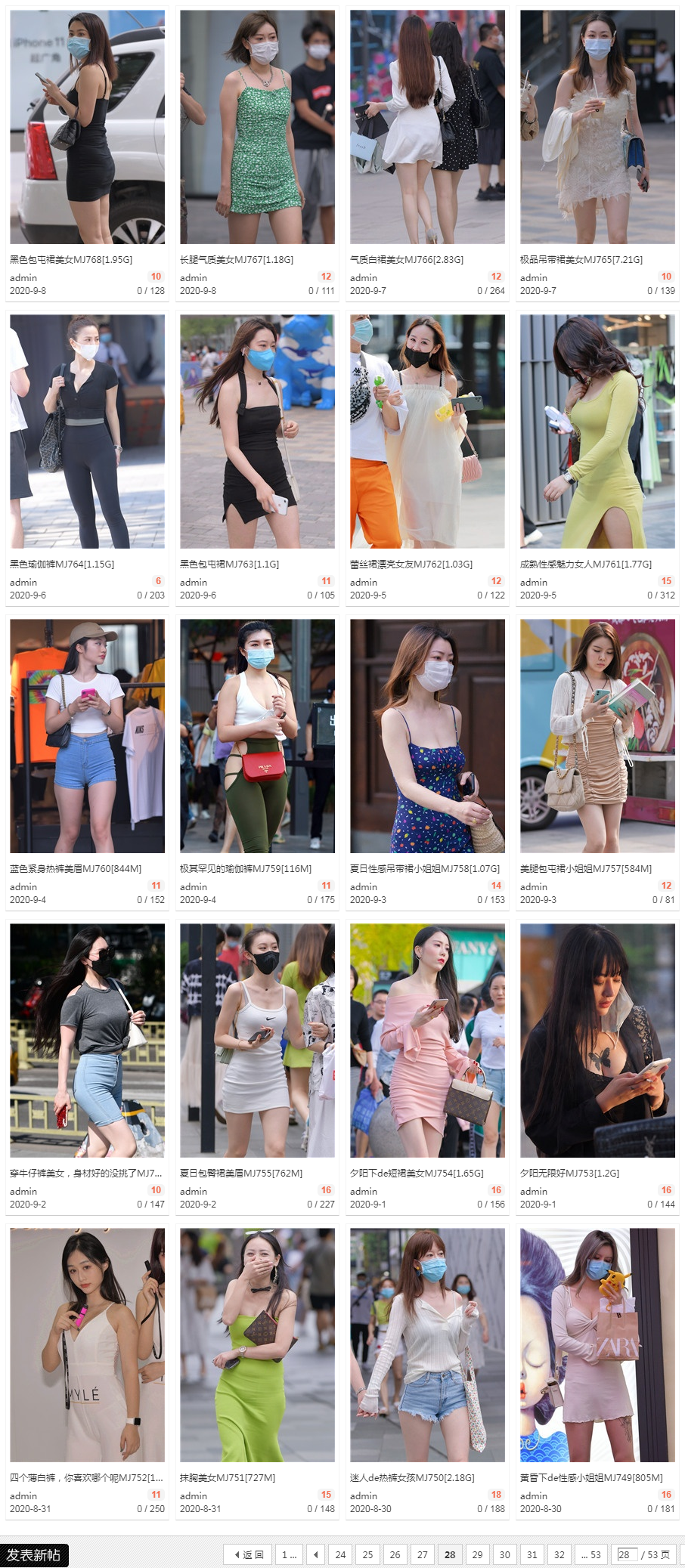View admin profile under 极品吊带裙美女MJ765

pos(533,277)
